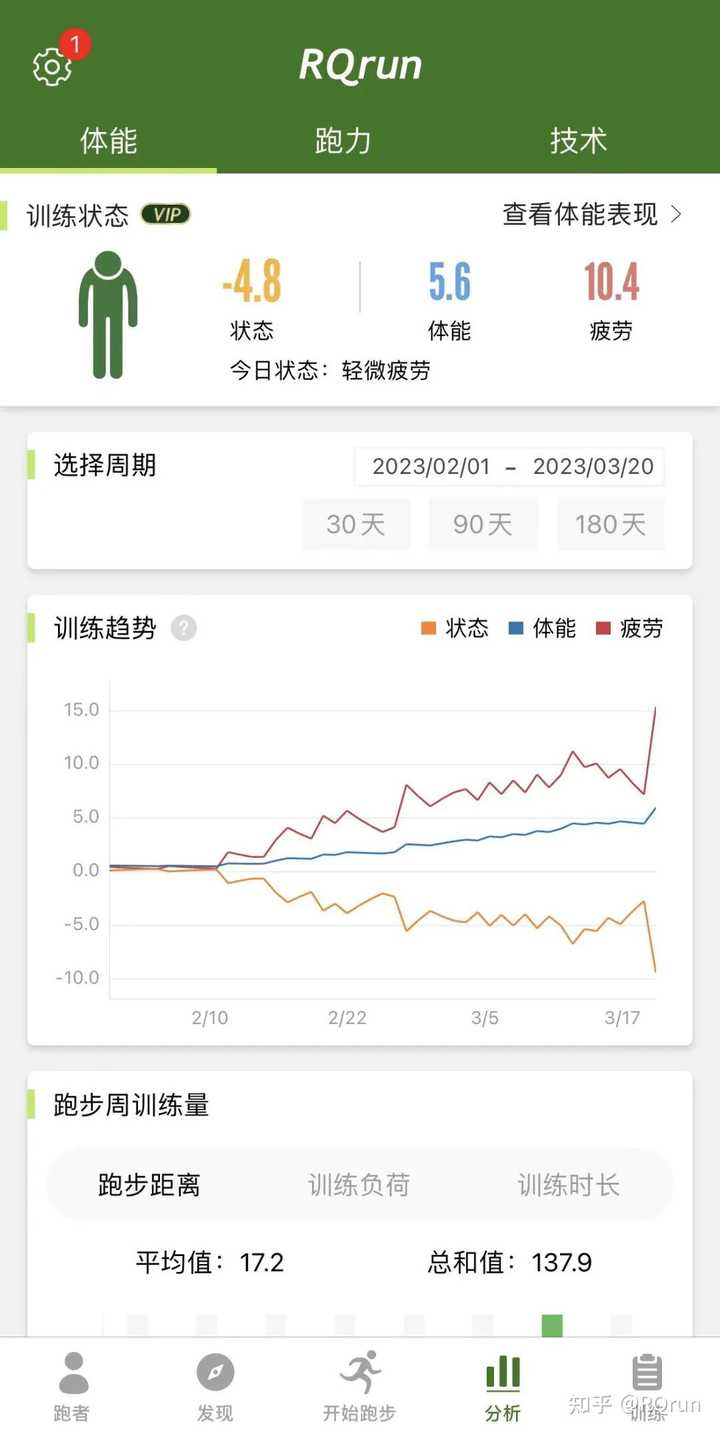Tap the green body figure icon
Screen dimensions: 720x1436
click(107, 310)
